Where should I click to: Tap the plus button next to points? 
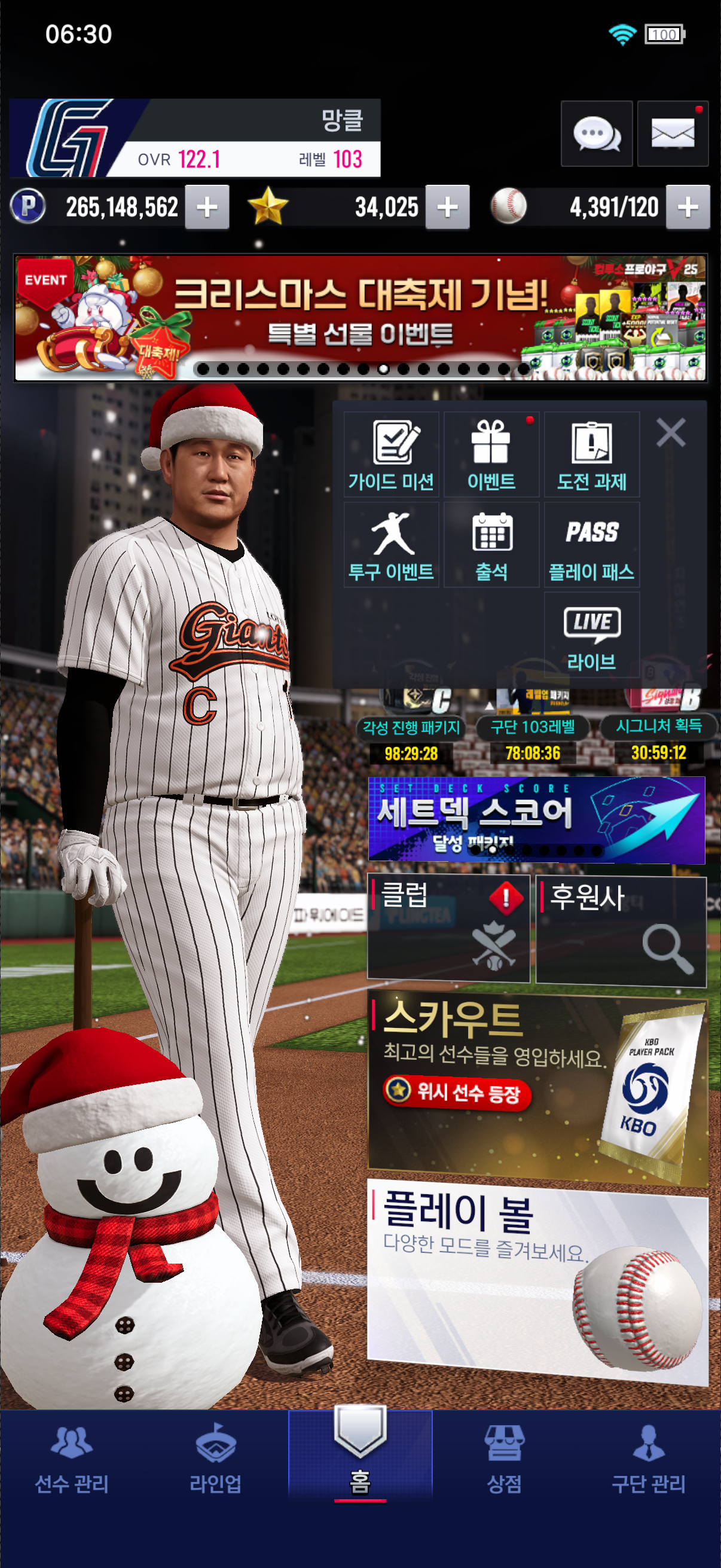coord(207,208)
